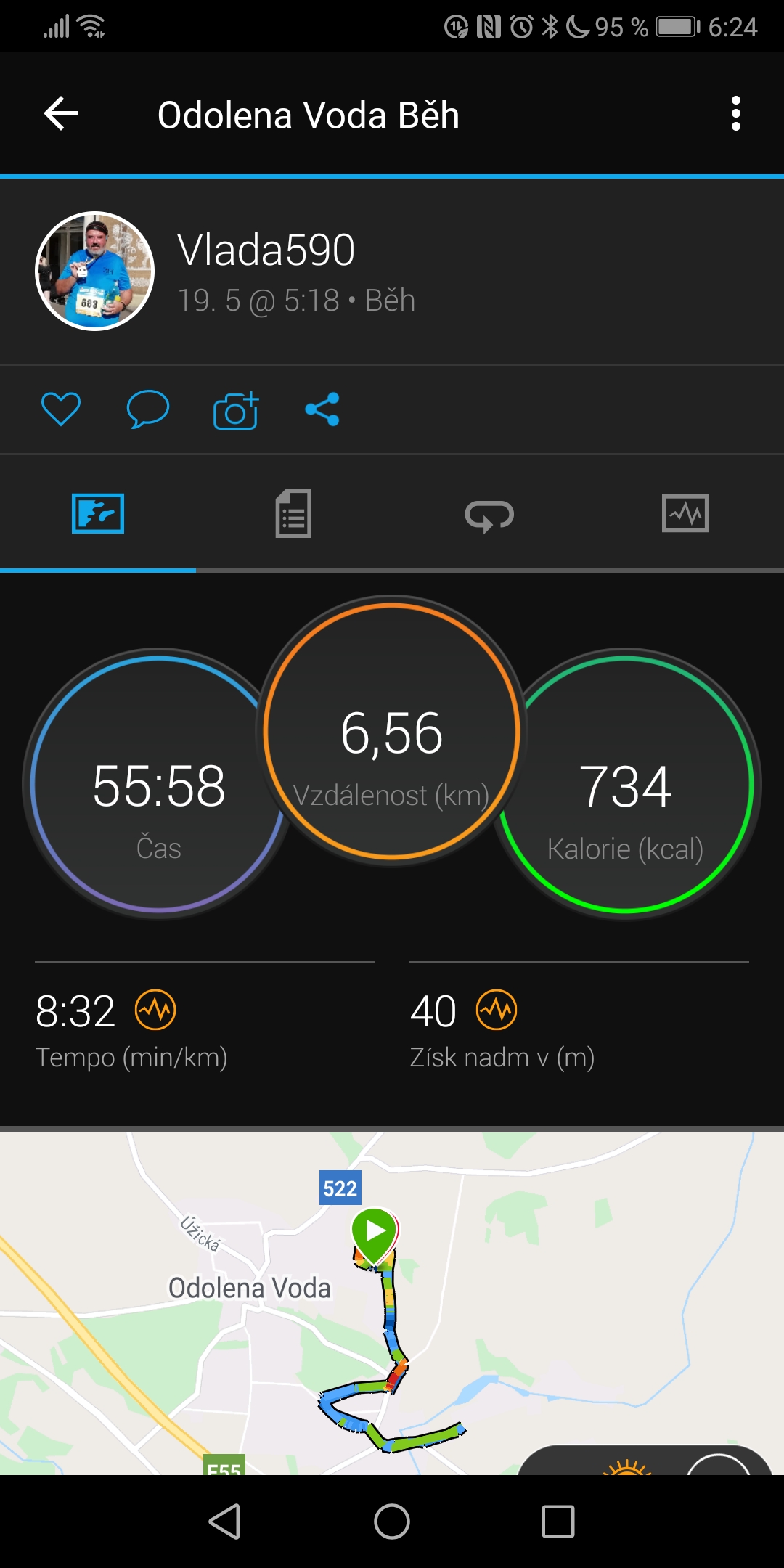Image resolution: width=784 pixels, height=1568 pixels.
Task: Open elevation chart icon next to 40
Action: click(x=497, y=1010)
